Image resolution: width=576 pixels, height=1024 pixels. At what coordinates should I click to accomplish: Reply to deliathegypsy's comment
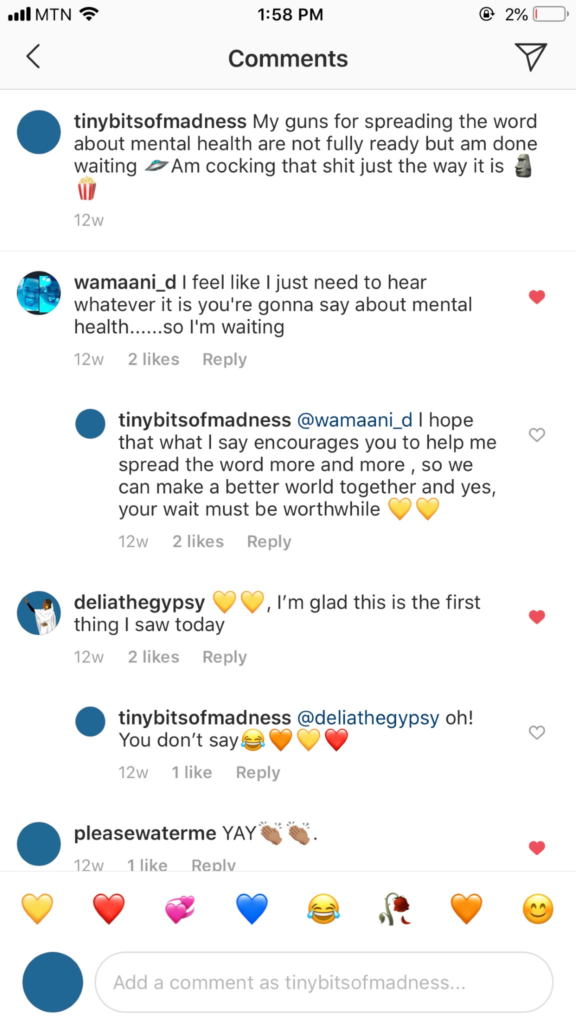pyautogui.click(x=225, y=657)
